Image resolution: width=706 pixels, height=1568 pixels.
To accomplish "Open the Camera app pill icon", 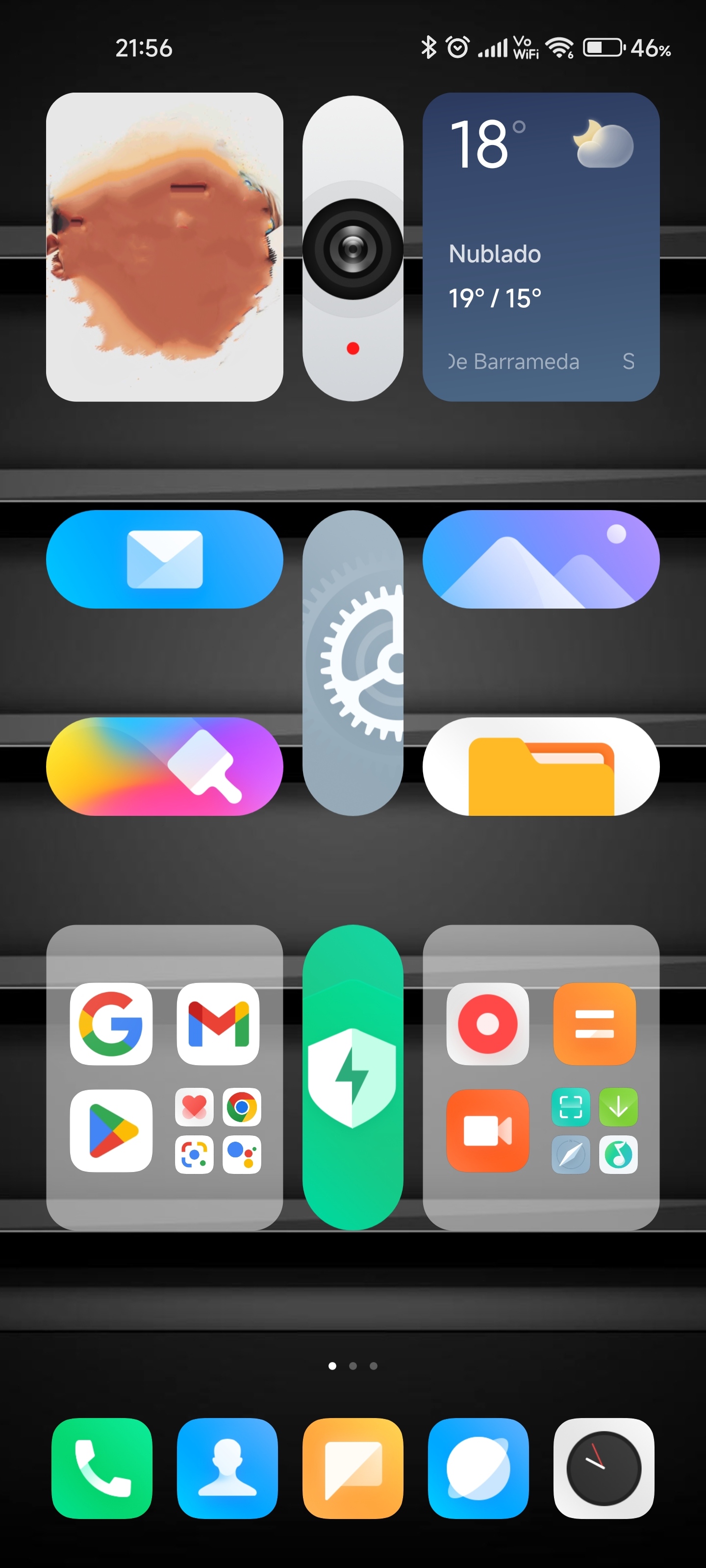I will click(x=353, y=248).
